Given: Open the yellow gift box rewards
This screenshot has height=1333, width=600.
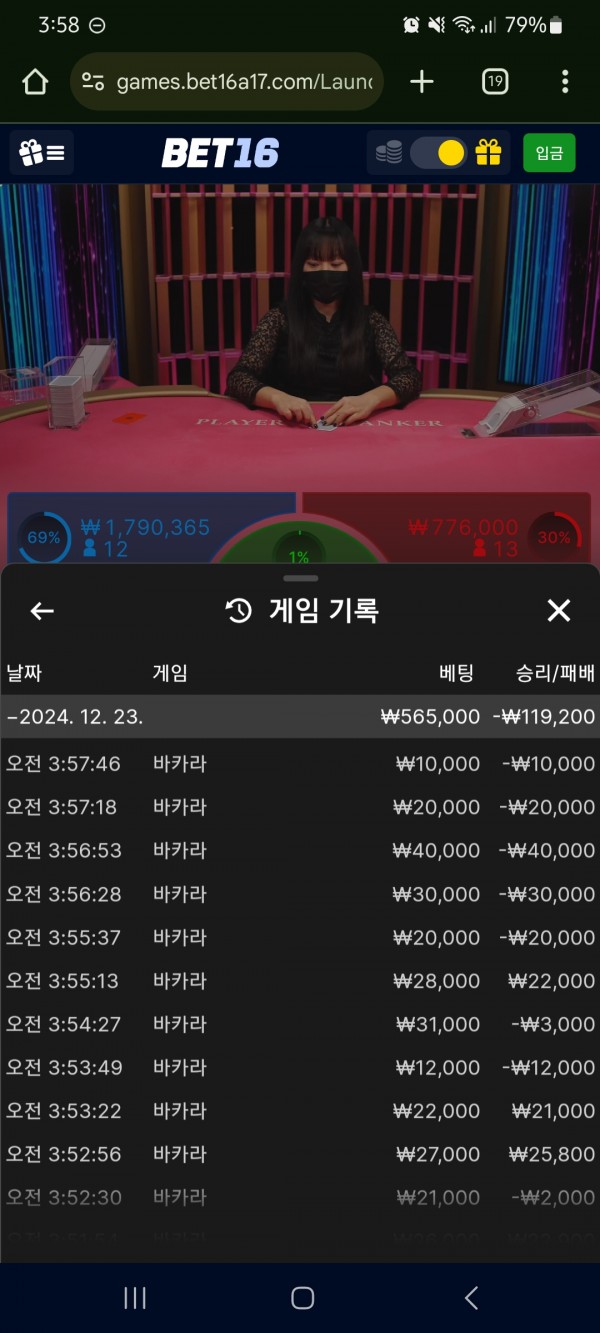Looking at the screenshot, I should point(488,153).
